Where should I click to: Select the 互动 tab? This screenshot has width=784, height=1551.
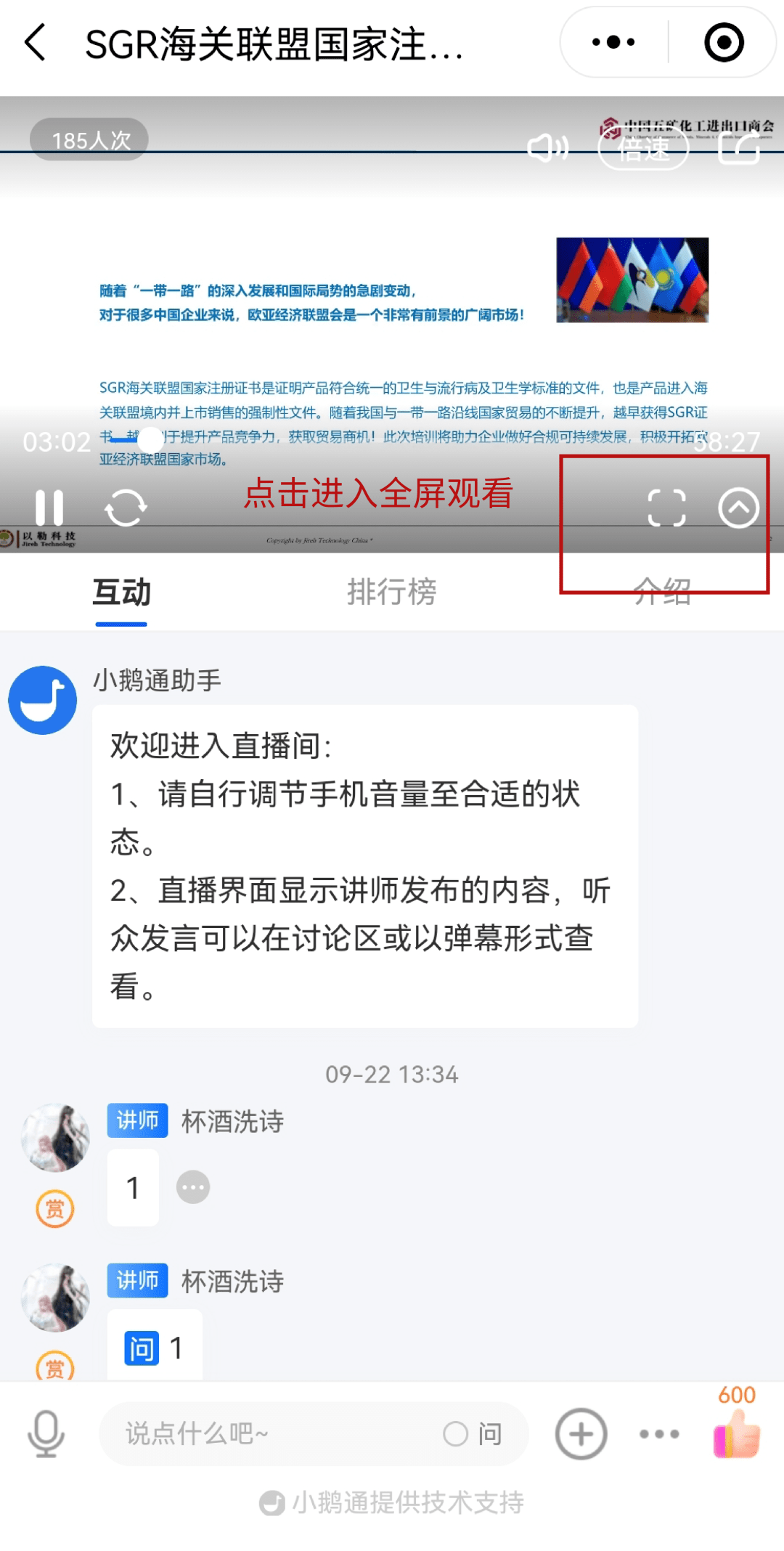(x=121, y=592)
